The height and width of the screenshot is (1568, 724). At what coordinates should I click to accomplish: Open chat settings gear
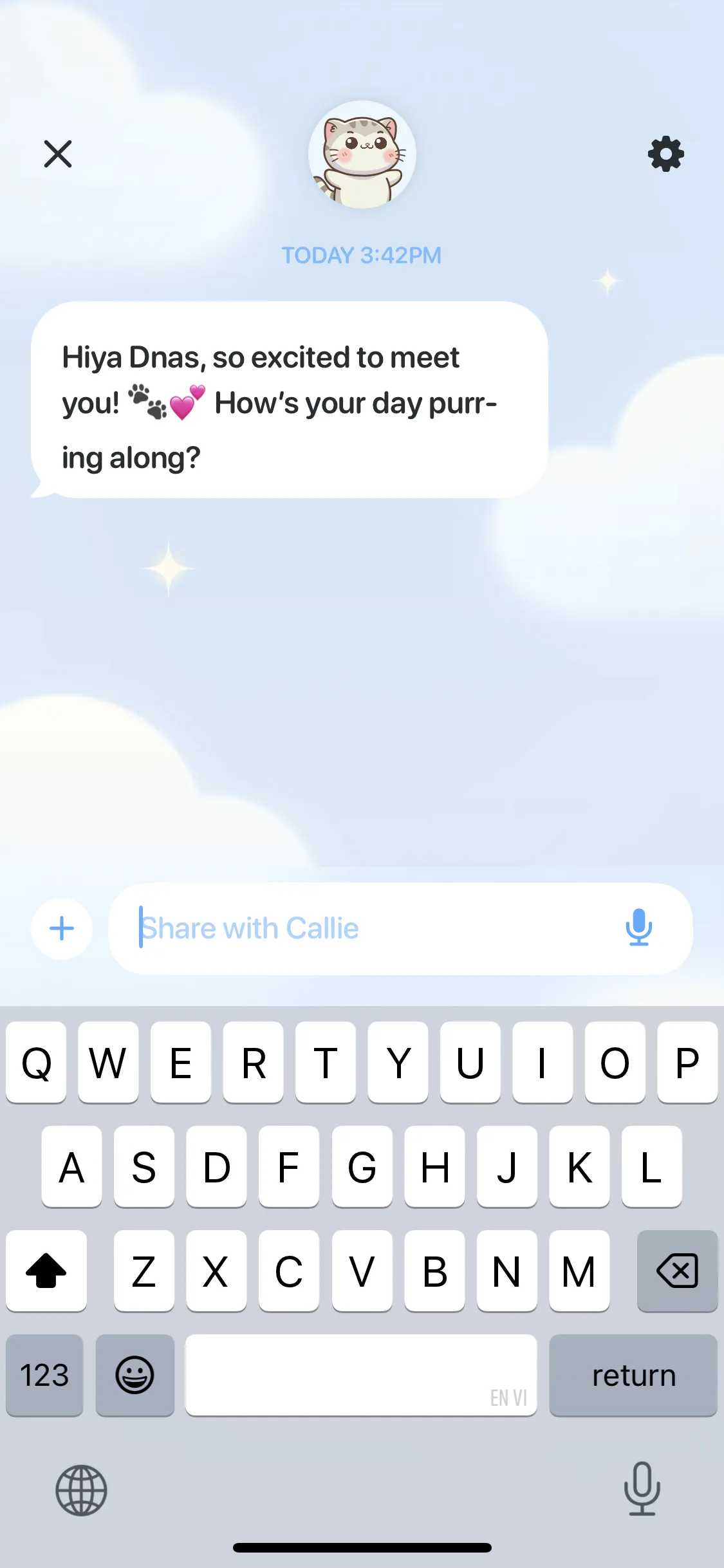[x=665, y=154]
